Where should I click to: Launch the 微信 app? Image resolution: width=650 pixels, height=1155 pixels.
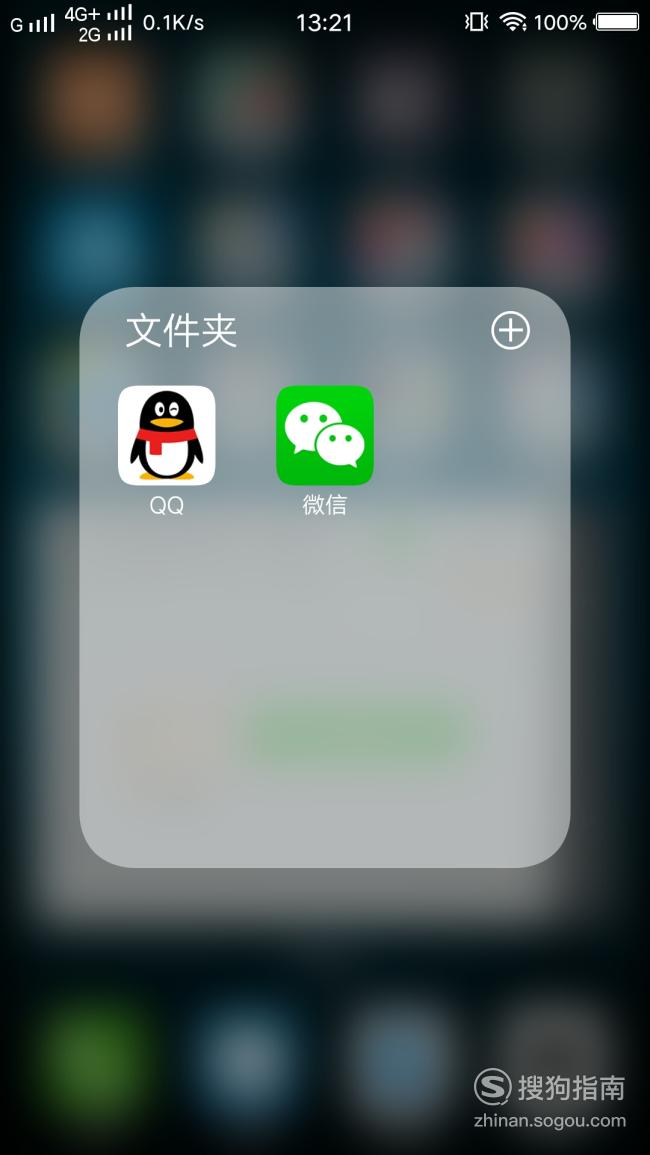point(324,435)
